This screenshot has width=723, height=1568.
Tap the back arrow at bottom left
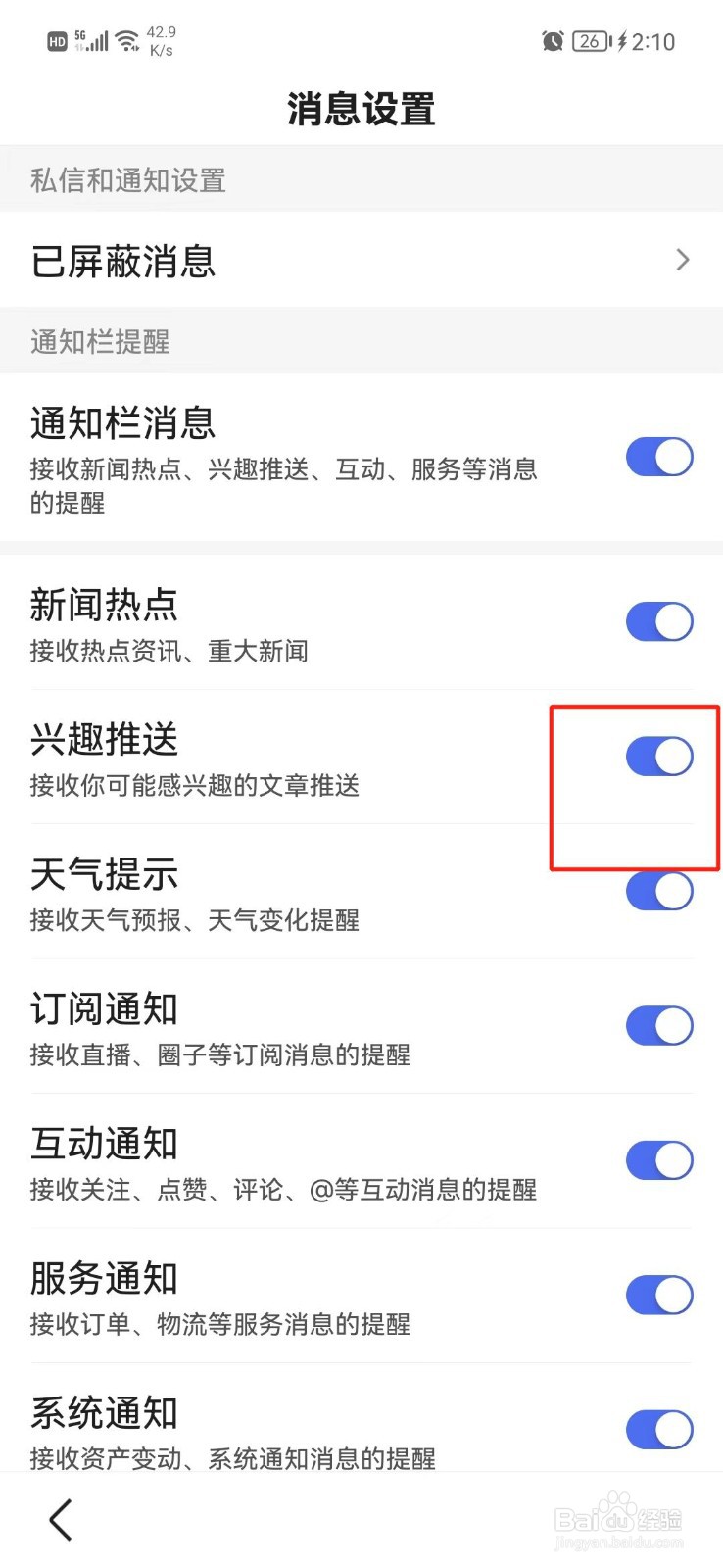59,1520
